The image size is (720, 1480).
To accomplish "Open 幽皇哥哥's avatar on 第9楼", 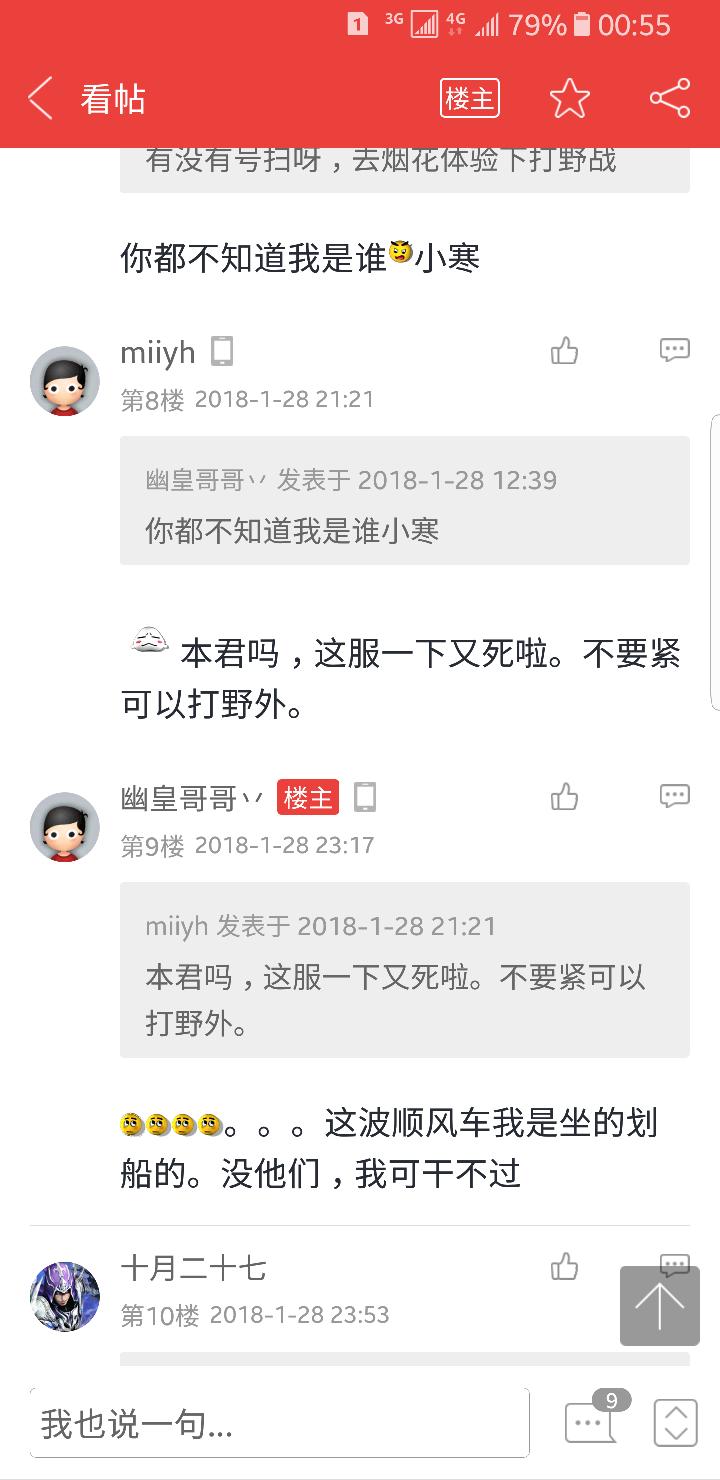I will 65,827.
